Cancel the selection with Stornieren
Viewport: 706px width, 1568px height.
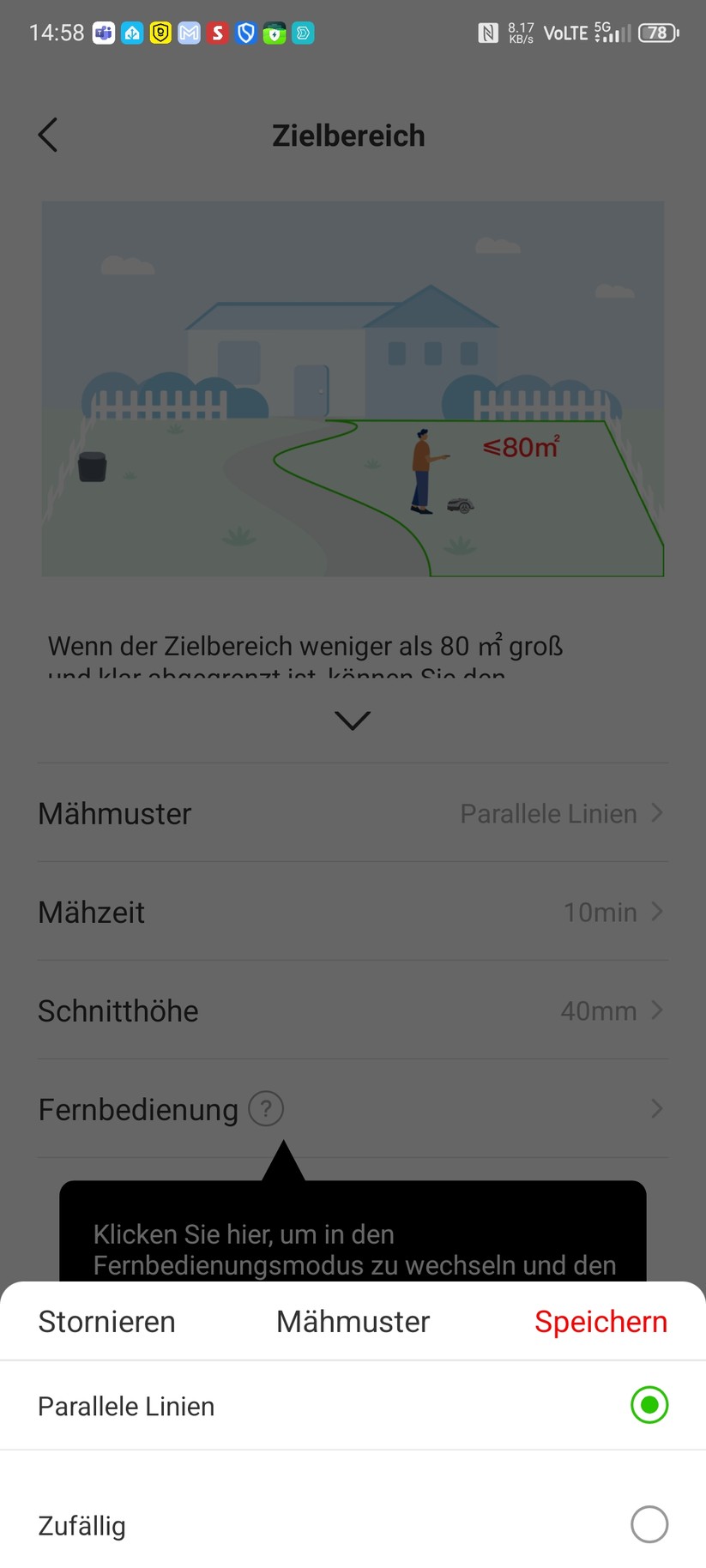click(x=106, y=1321)
